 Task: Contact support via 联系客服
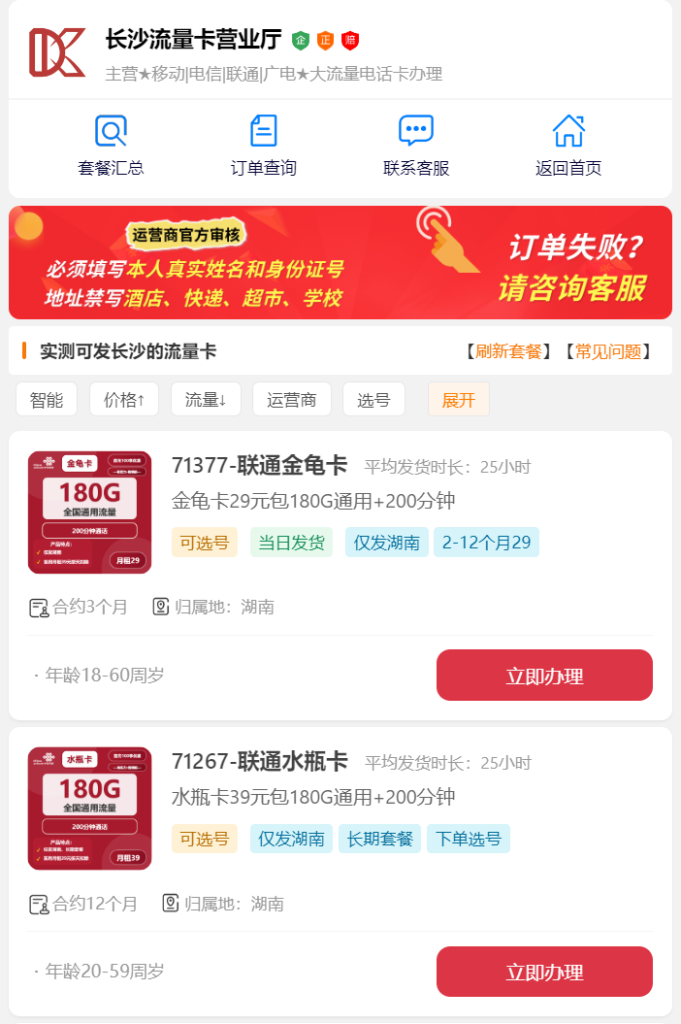416,146
